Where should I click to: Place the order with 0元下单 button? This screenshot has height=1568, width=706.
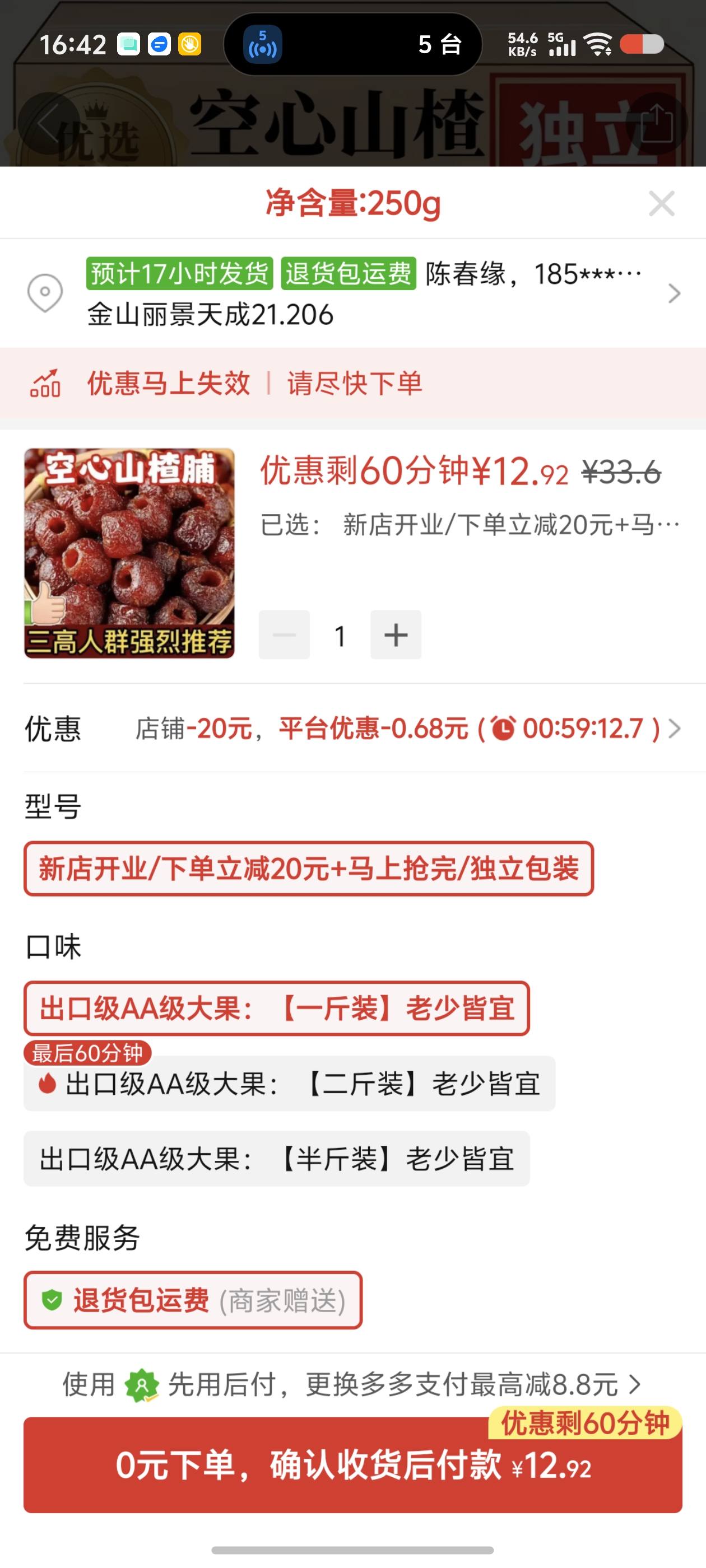pyautogui.click(x=352, y=1465)
